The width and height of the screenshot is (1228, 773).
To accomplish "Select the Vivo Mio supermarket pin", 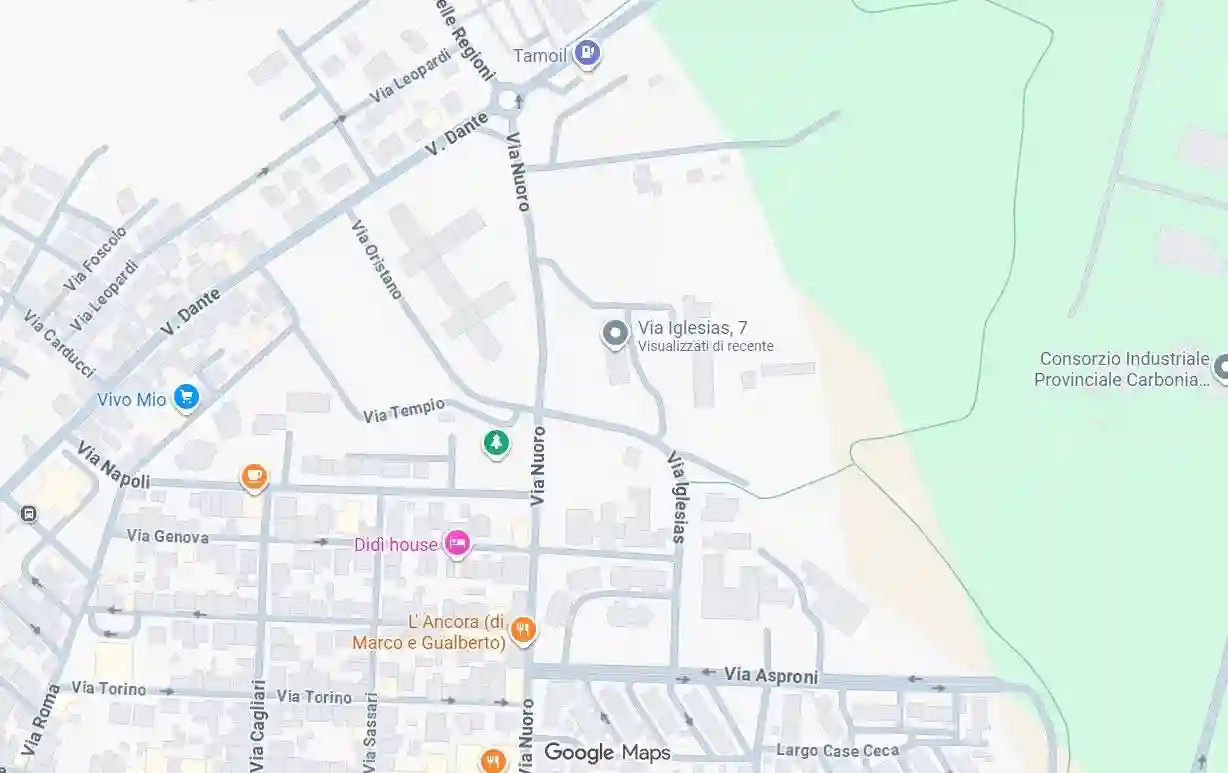I will (x=186, y=398).
